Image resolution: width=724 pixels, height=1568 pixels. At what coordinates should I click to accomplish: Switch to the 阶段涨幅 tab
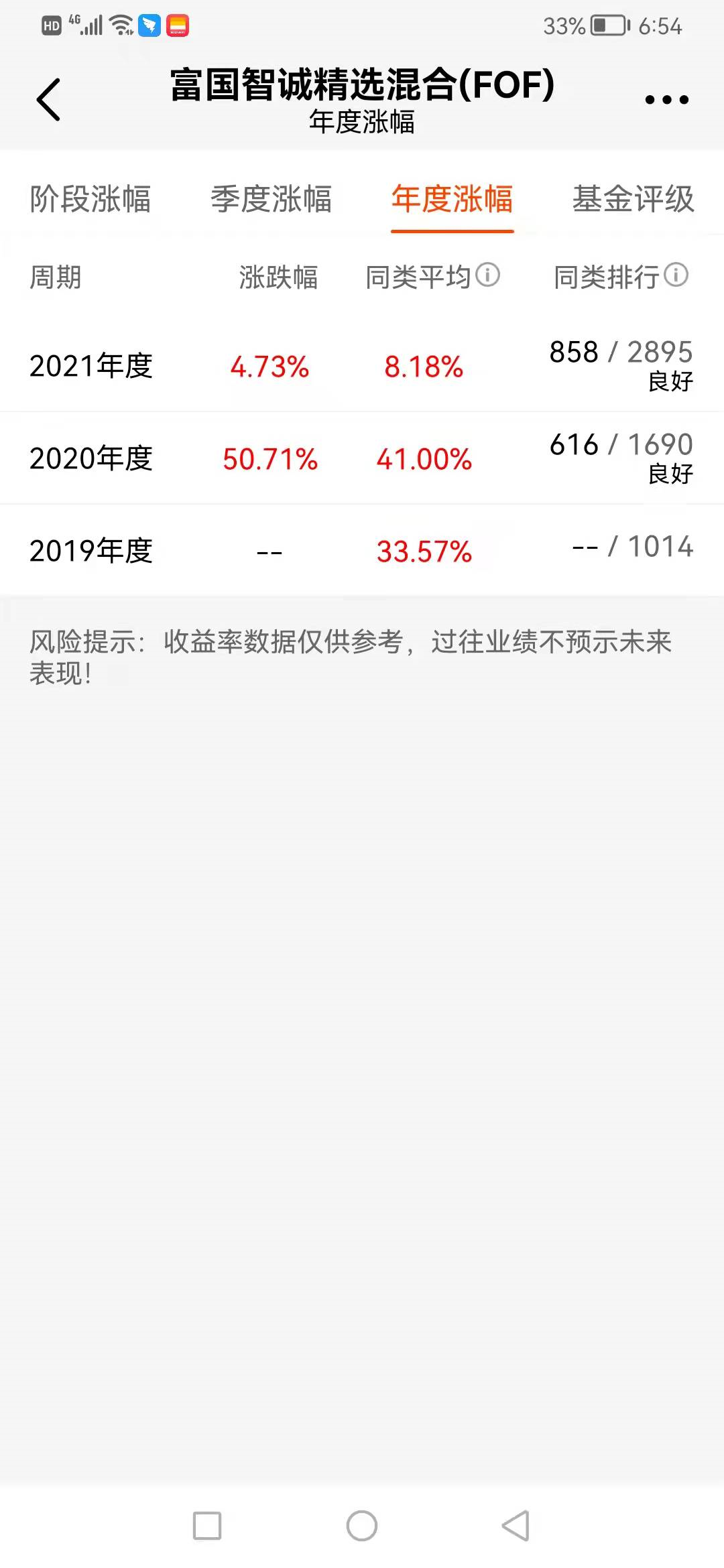click(90, 199)
